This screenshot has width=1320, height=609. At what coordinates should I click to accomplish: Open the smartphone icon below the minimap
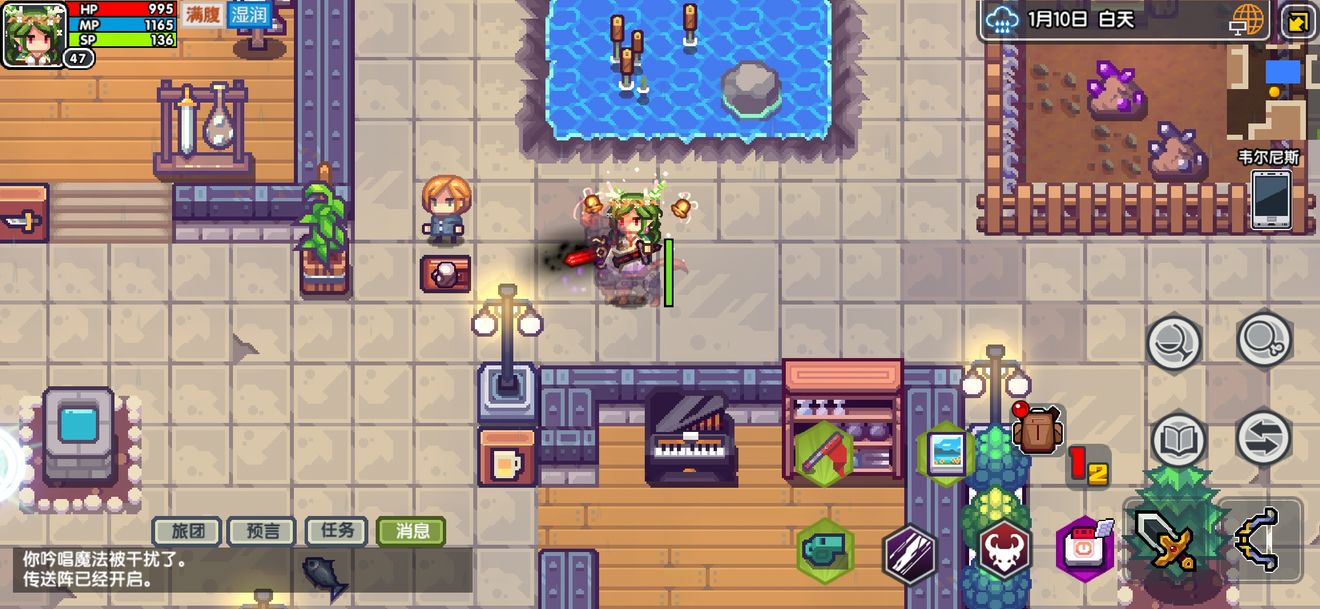pos(1271,199)
